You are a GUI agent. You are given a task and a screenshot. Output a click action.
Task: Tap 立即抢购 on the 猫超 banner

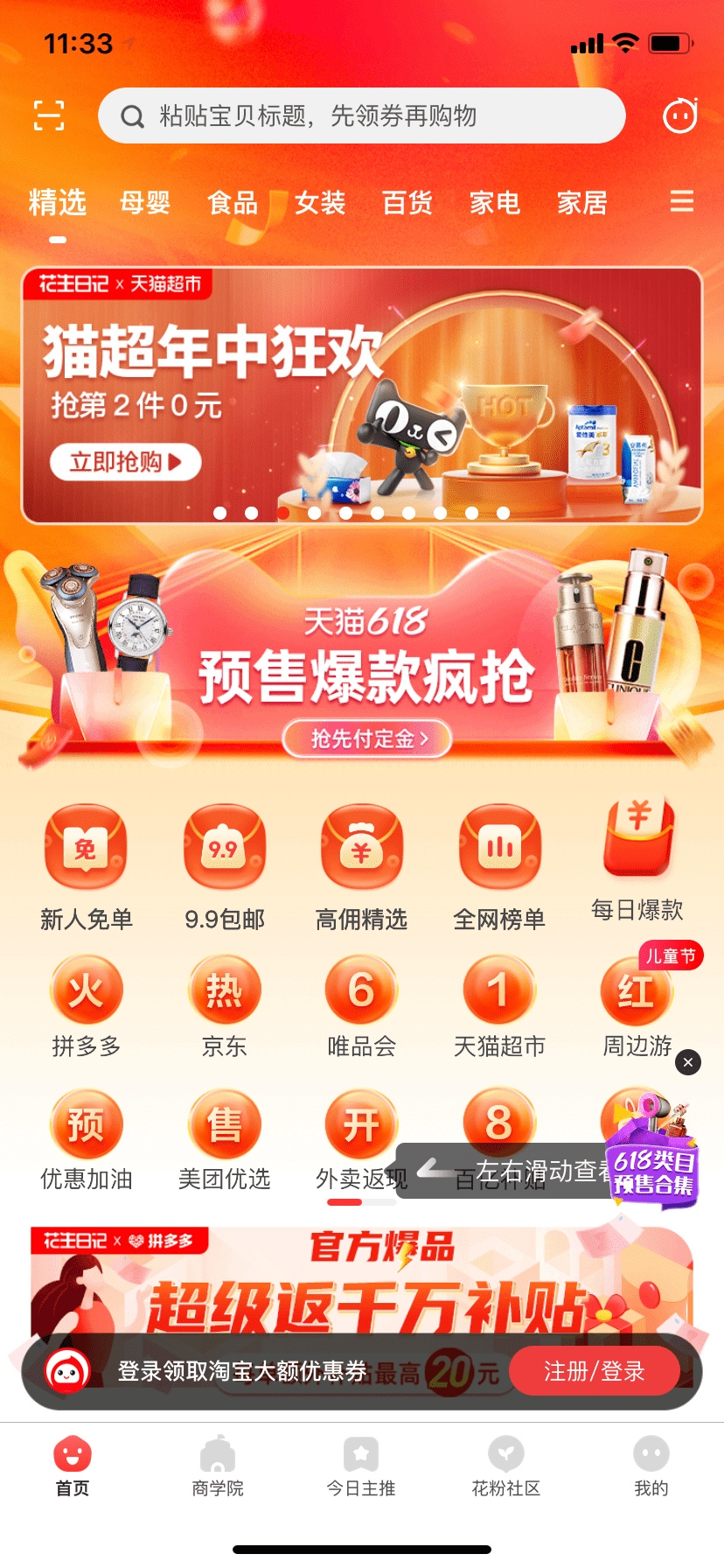[x=126, y=462]
